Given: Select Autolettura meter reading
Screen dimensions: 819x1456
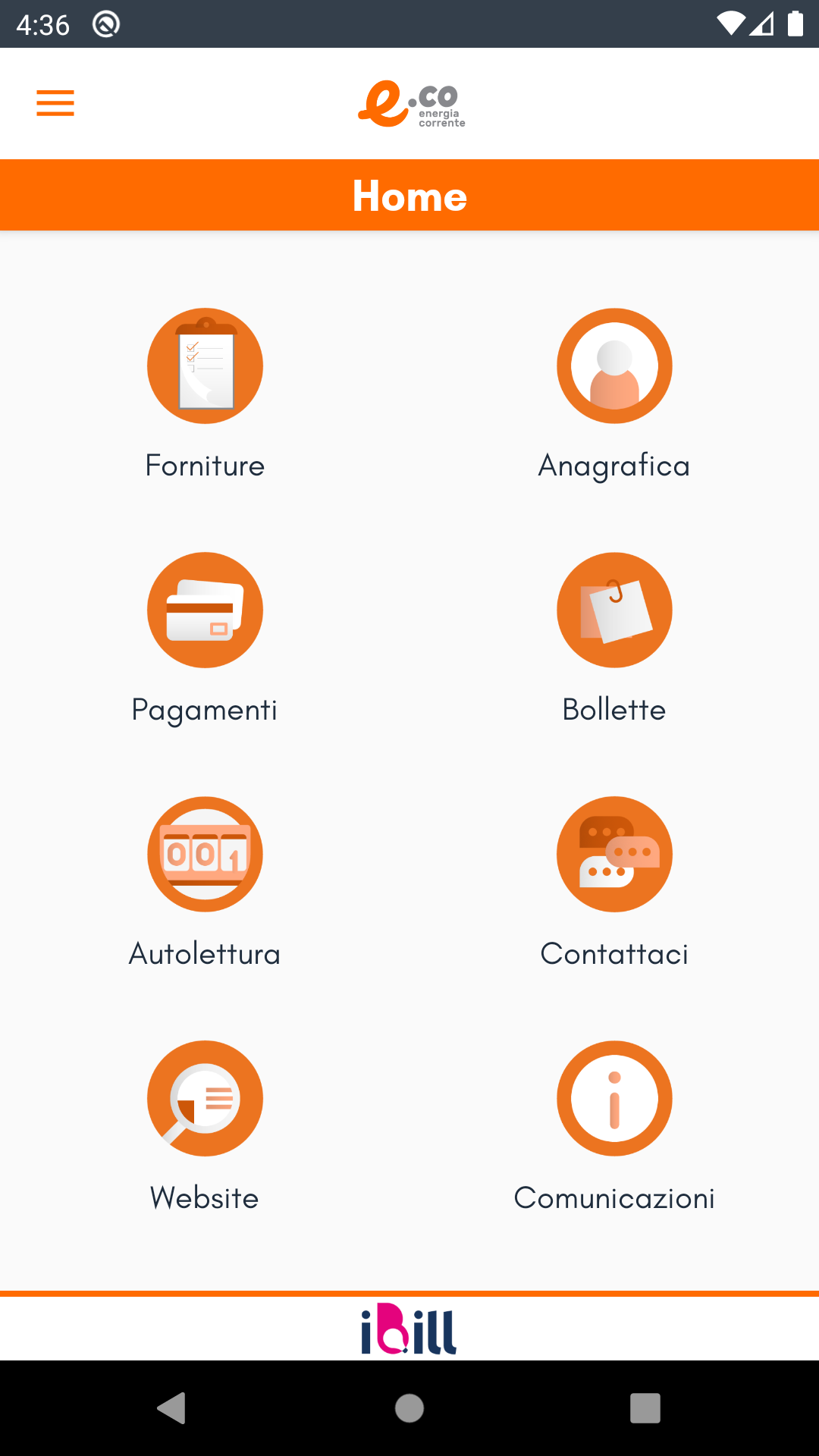Looking at the screenshot, I should pos(205,855).
